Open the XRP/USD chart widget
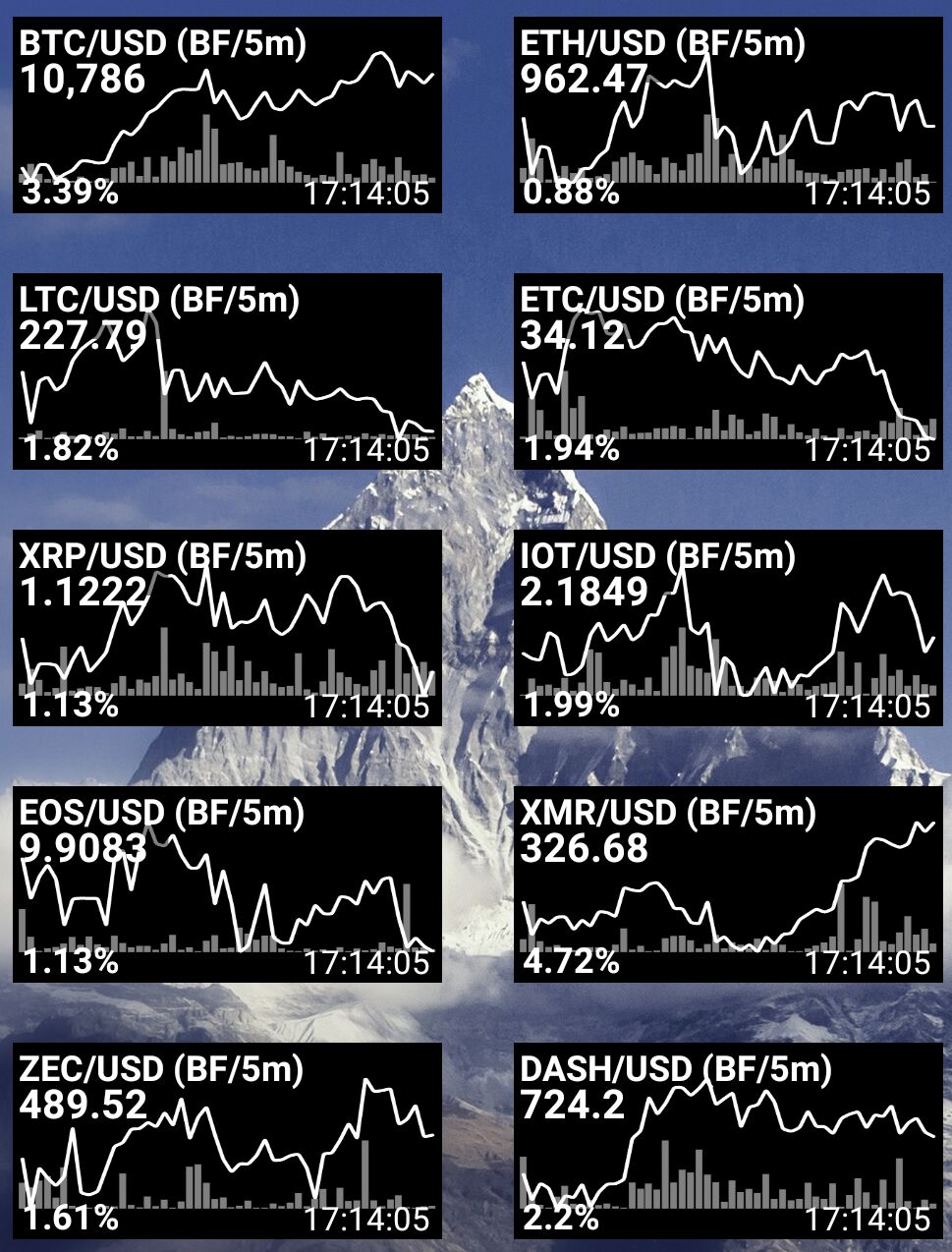Screen dimensions: 952x1252 point(227,628)
